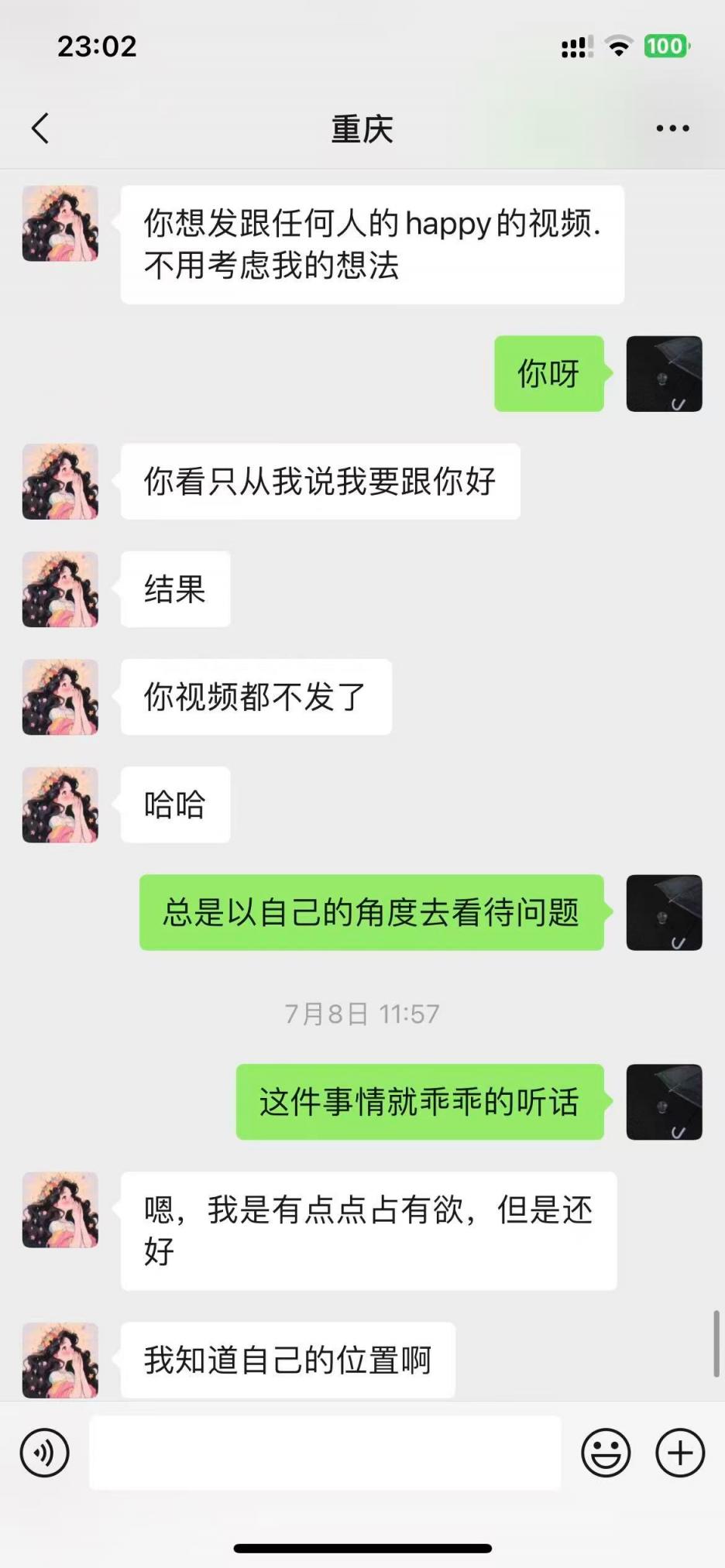
Task: Open the chat info overflow menu
Action: (x=672, y=129)
